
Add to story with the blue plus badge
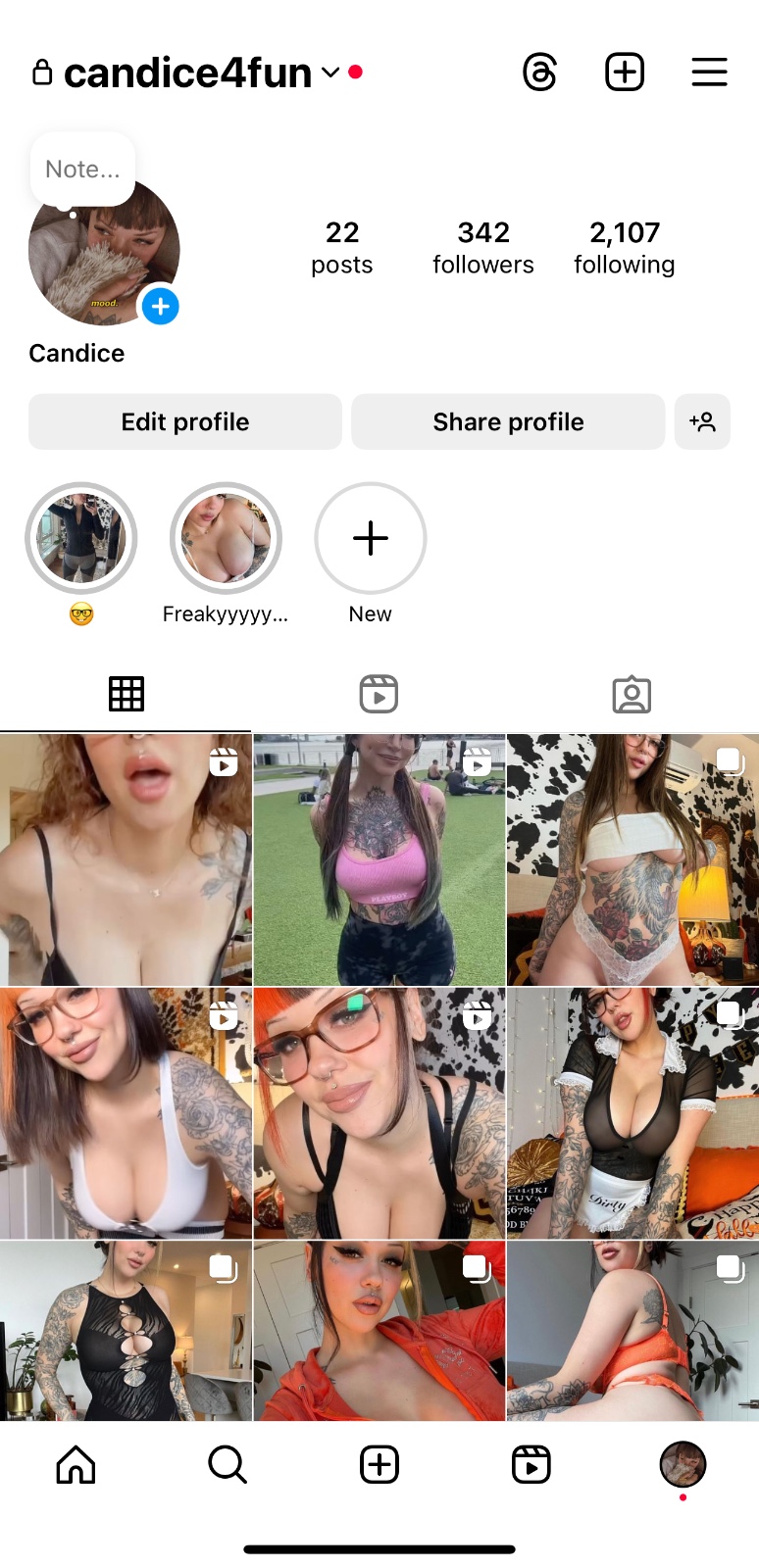pos(160,307)
